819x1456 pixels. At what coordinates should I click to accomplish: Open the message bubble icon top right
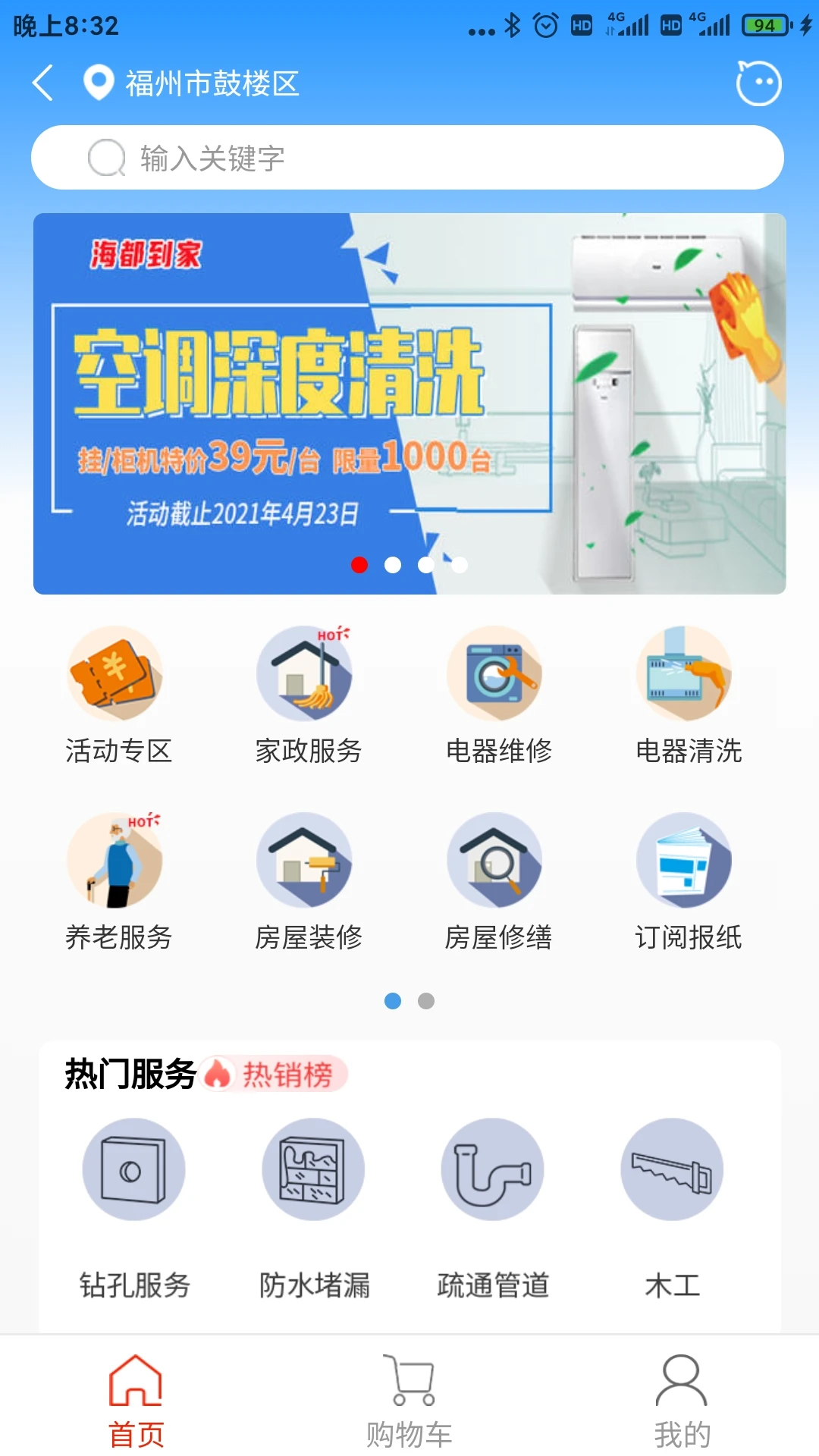click(759, 83)
